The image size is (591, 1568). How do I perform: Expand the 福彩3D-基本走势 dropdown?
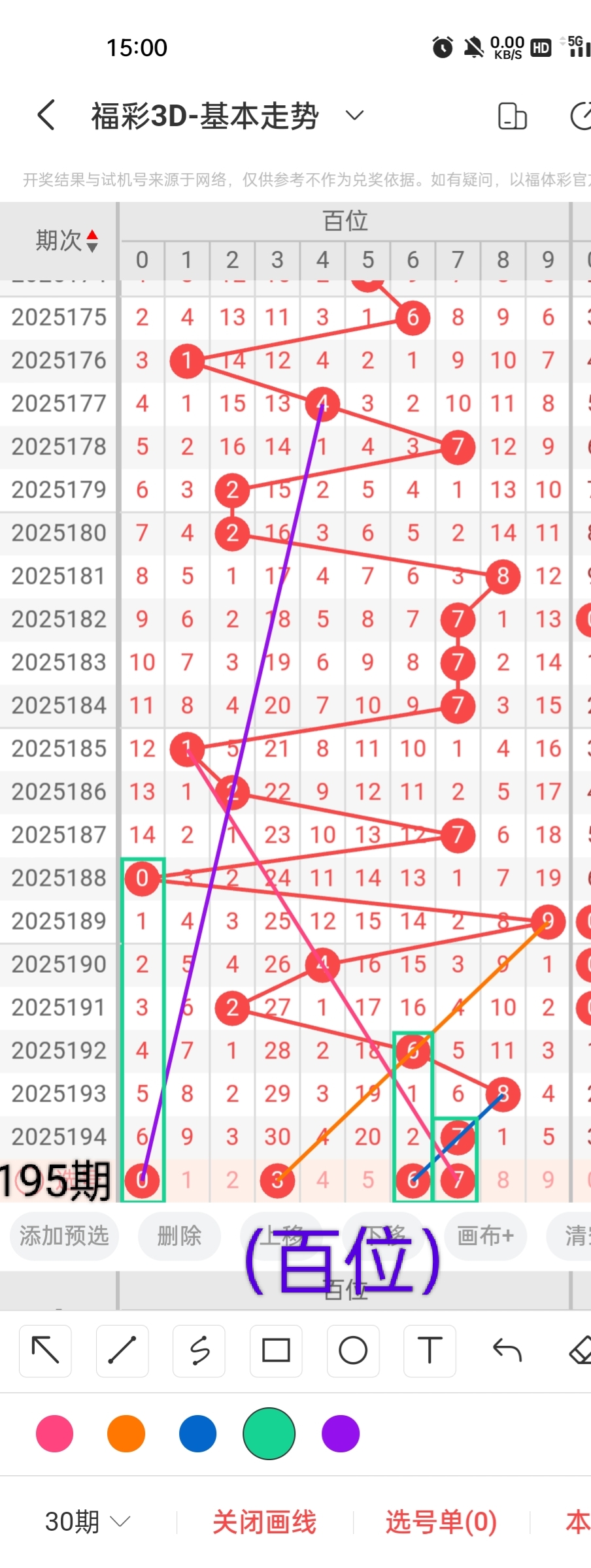point(354,116)
